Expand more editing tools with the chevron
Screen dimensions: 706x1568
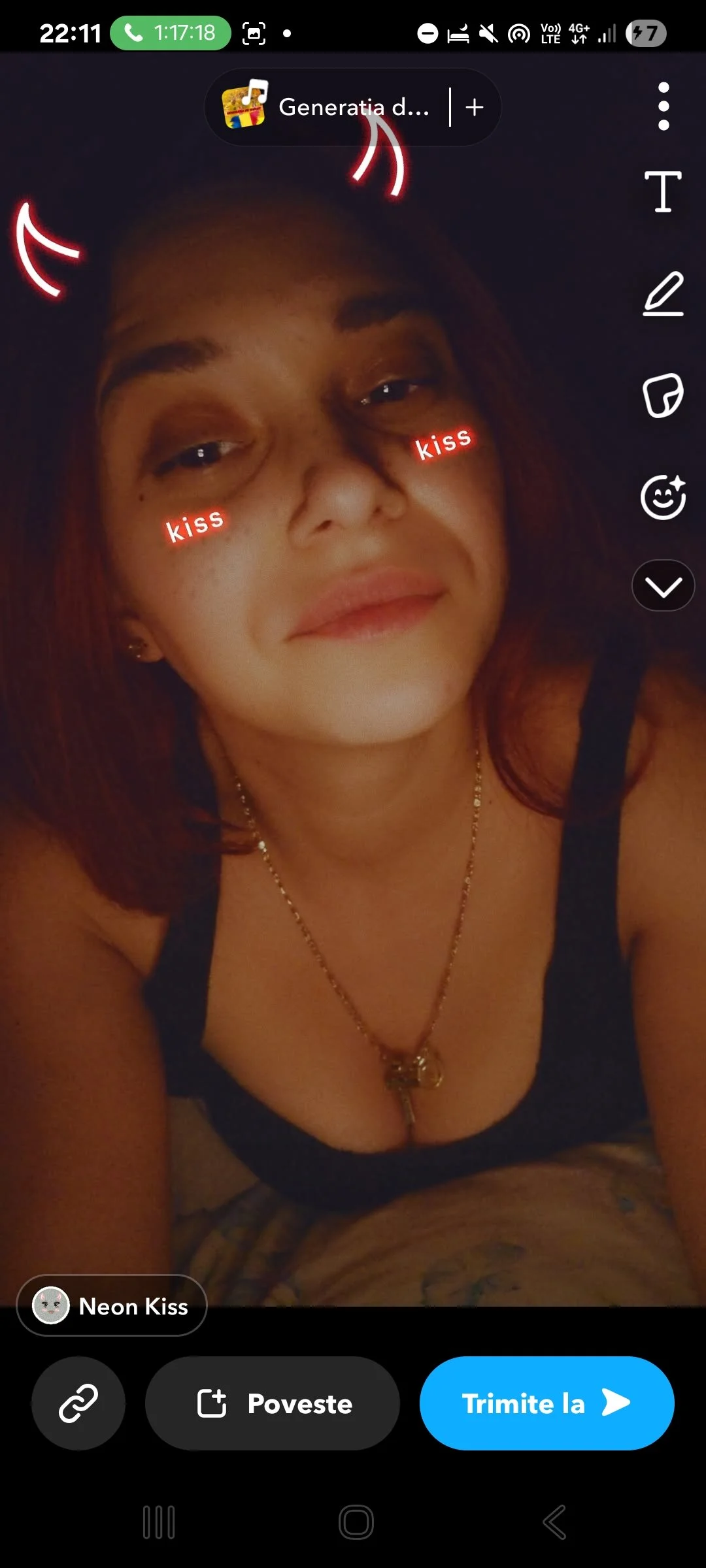point(664,586)
